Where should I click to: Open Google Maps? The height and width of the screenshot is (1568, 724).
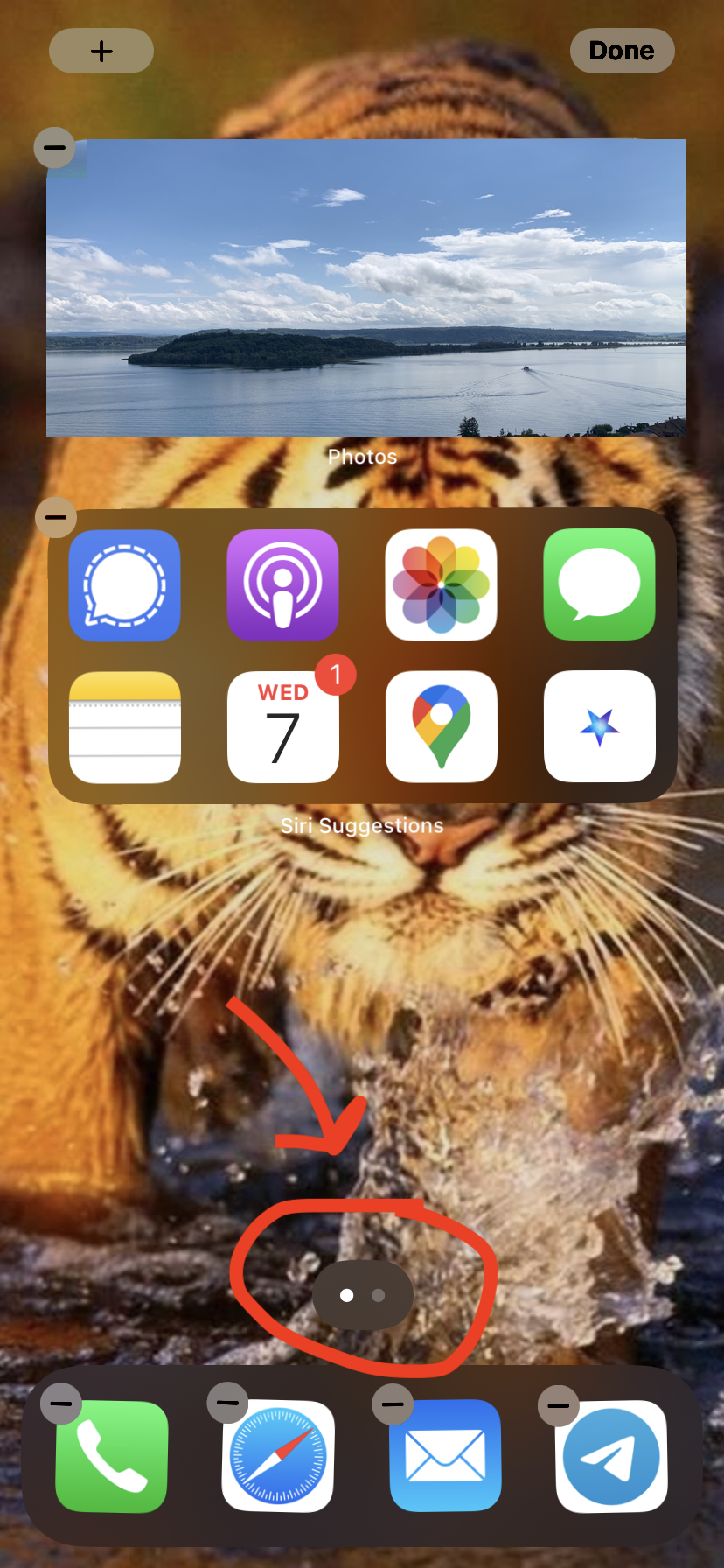click(442, 726)
